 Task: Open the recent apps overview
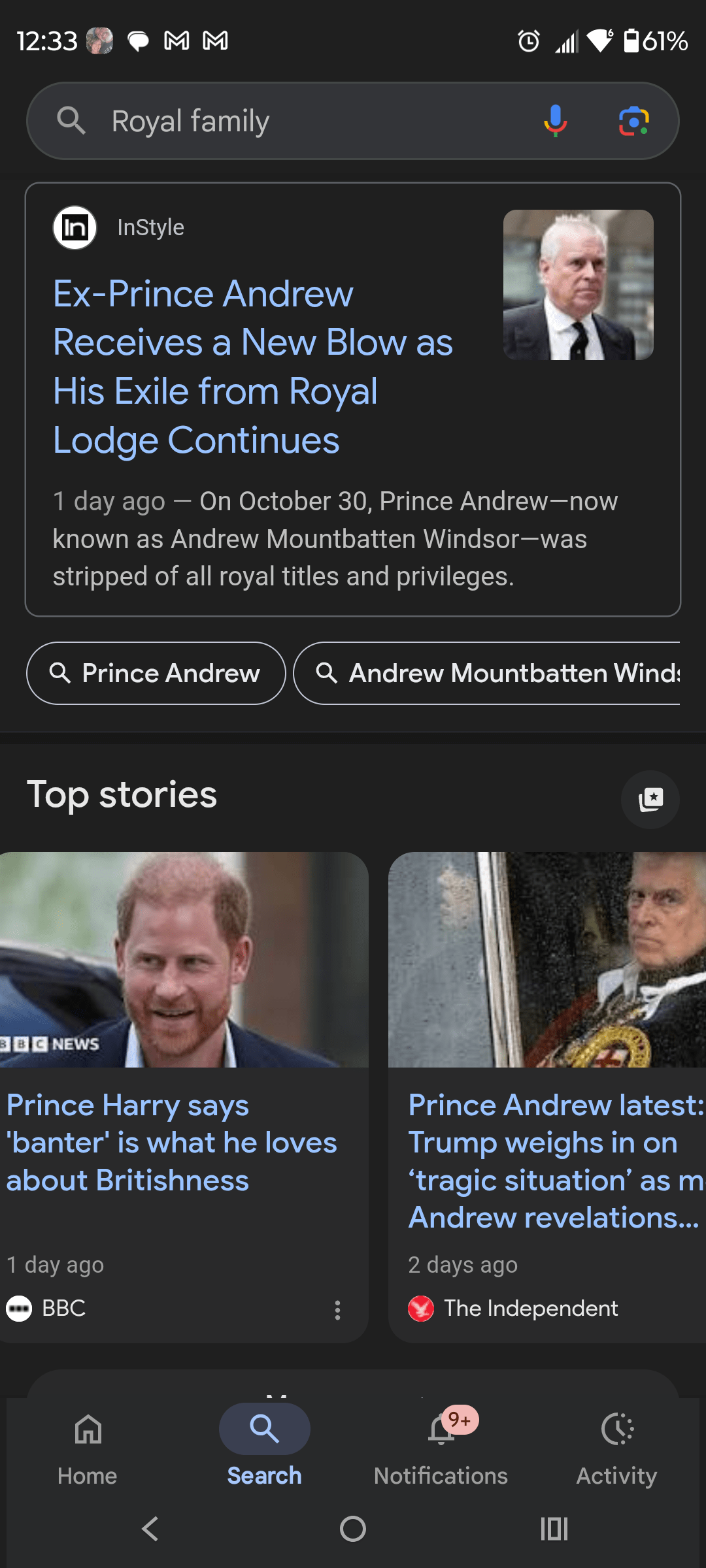click(554, 1529)
